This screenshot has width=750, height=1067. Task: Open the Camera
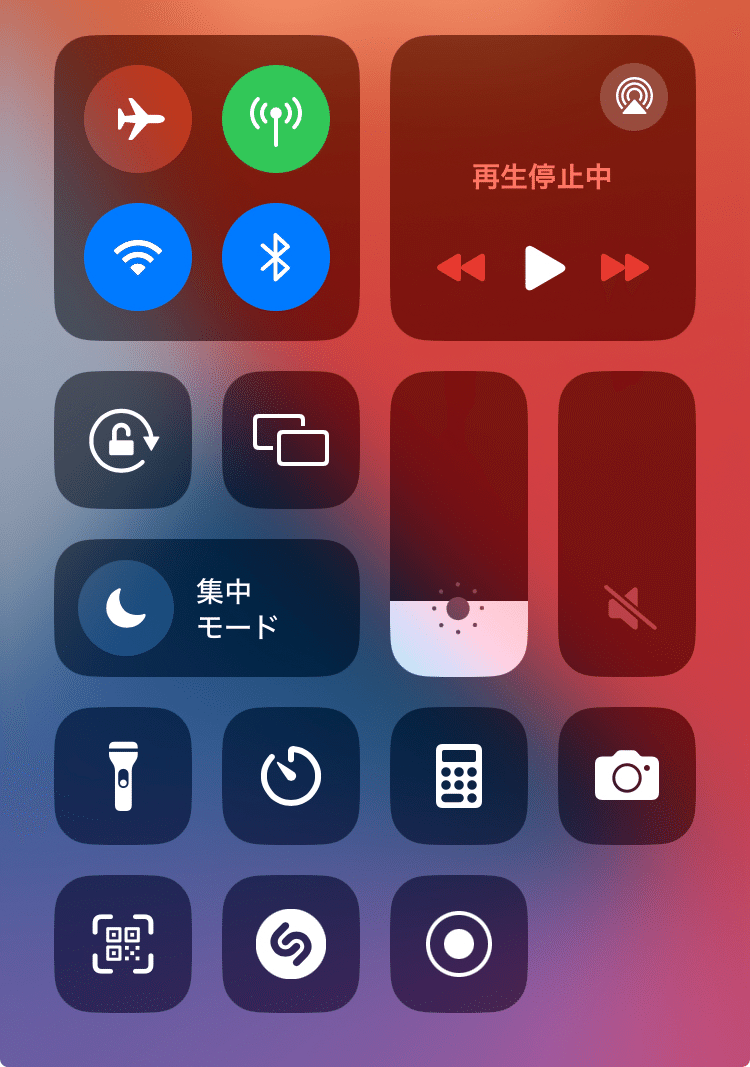627,776
